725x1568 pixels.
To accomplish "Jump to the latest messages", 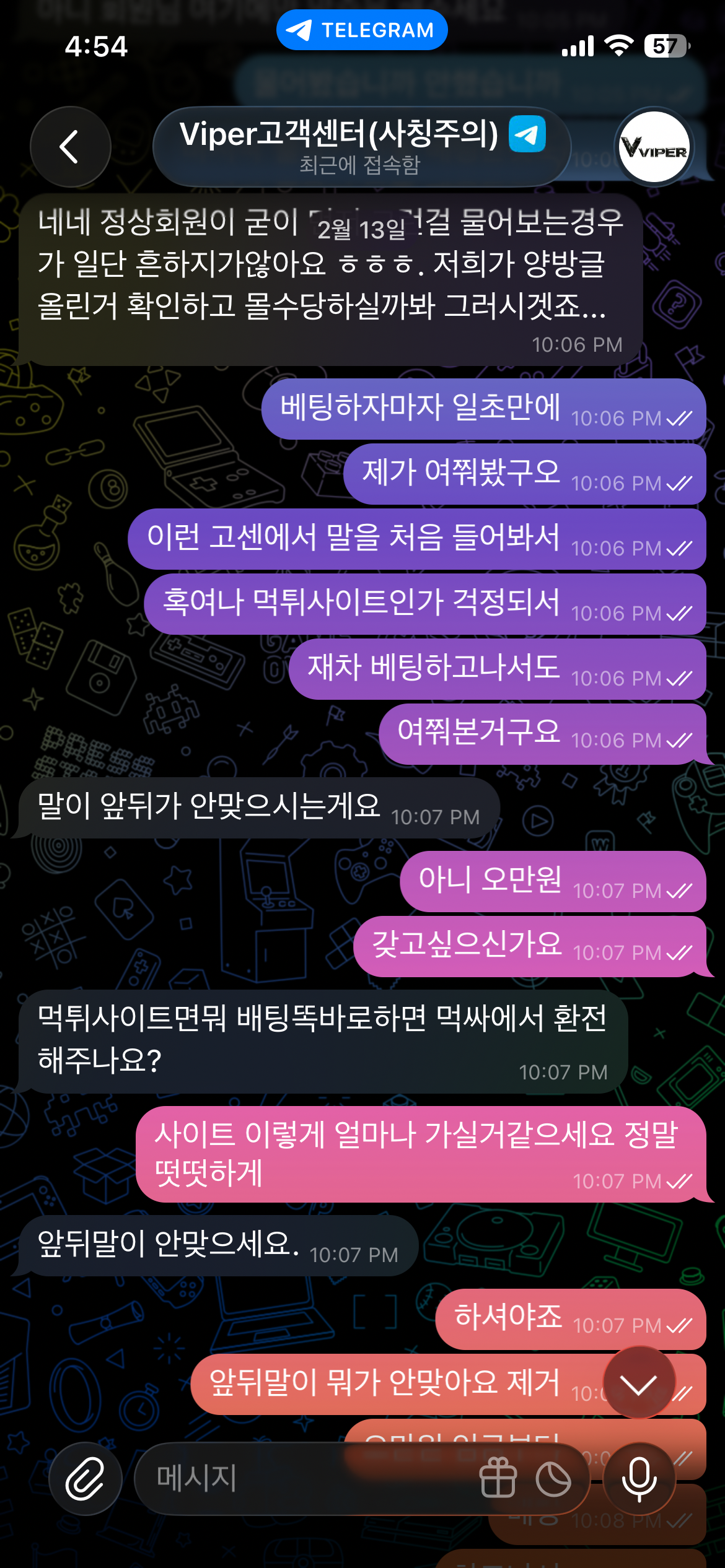I will click(x=639, y=1382).
